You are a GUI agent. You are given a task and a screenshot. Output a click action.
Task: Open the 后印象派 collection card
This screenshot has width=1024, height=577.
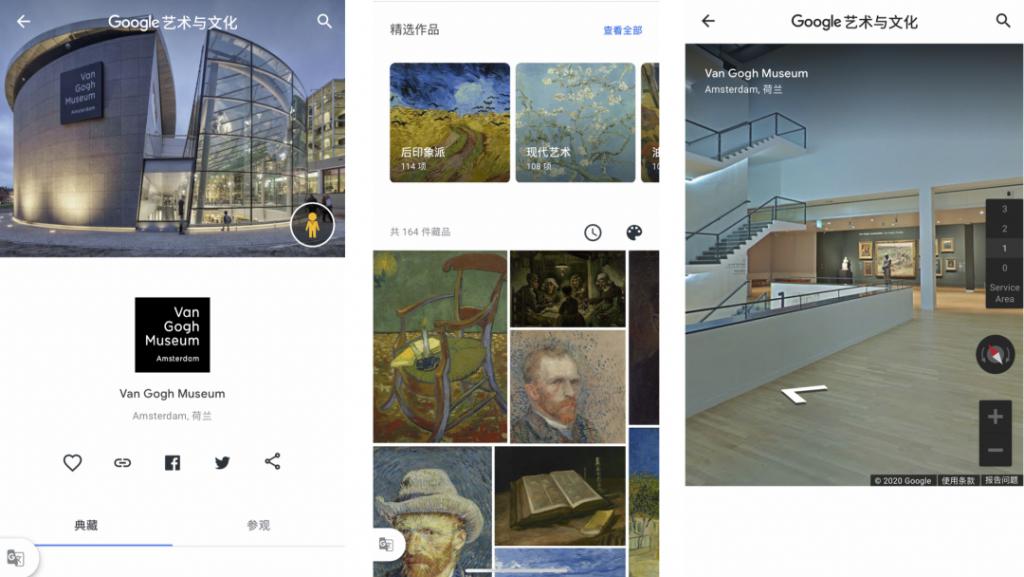(x=449, y=122)
